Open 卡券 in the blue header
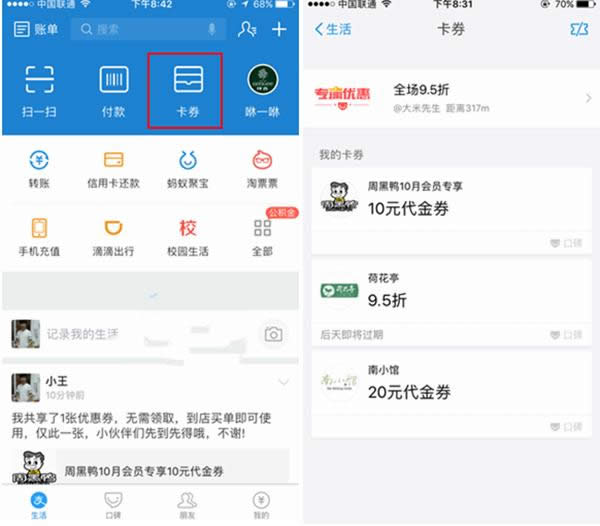 click(x=187, y=89)
